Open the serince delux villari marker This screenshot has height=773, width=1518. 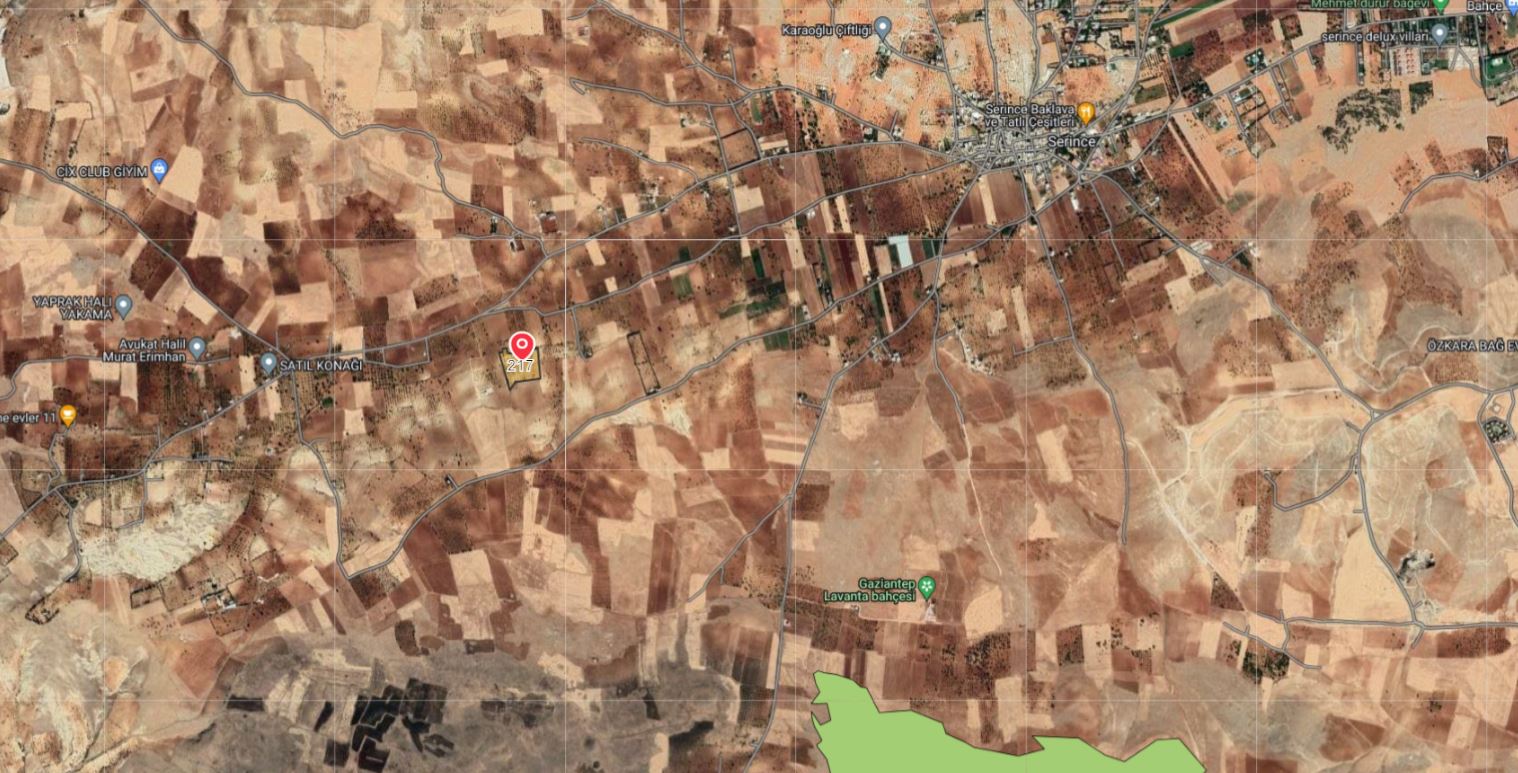coord(1439,33)
